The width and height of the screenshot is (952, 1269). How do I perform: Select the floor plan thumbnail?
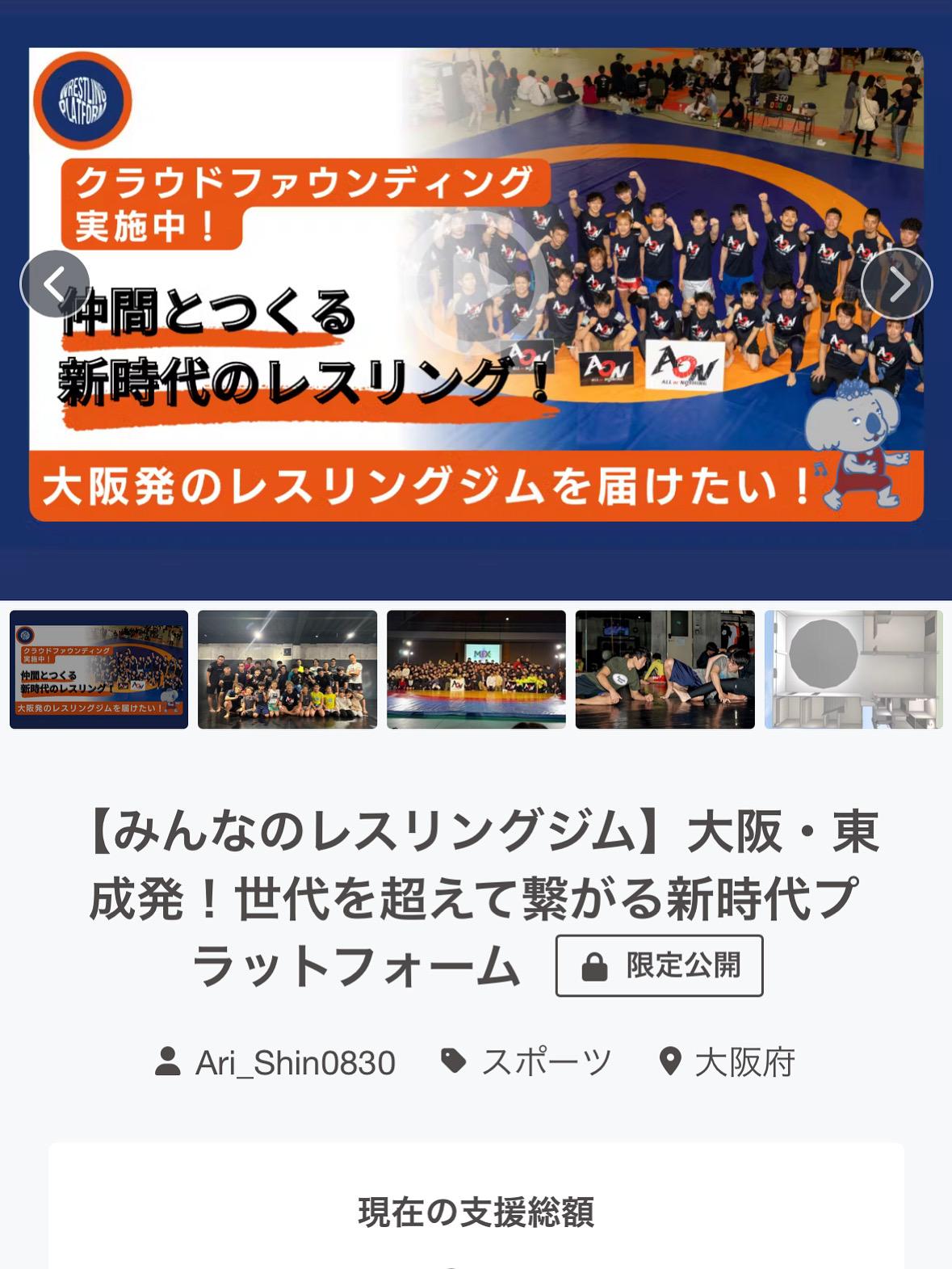(853, 670)
